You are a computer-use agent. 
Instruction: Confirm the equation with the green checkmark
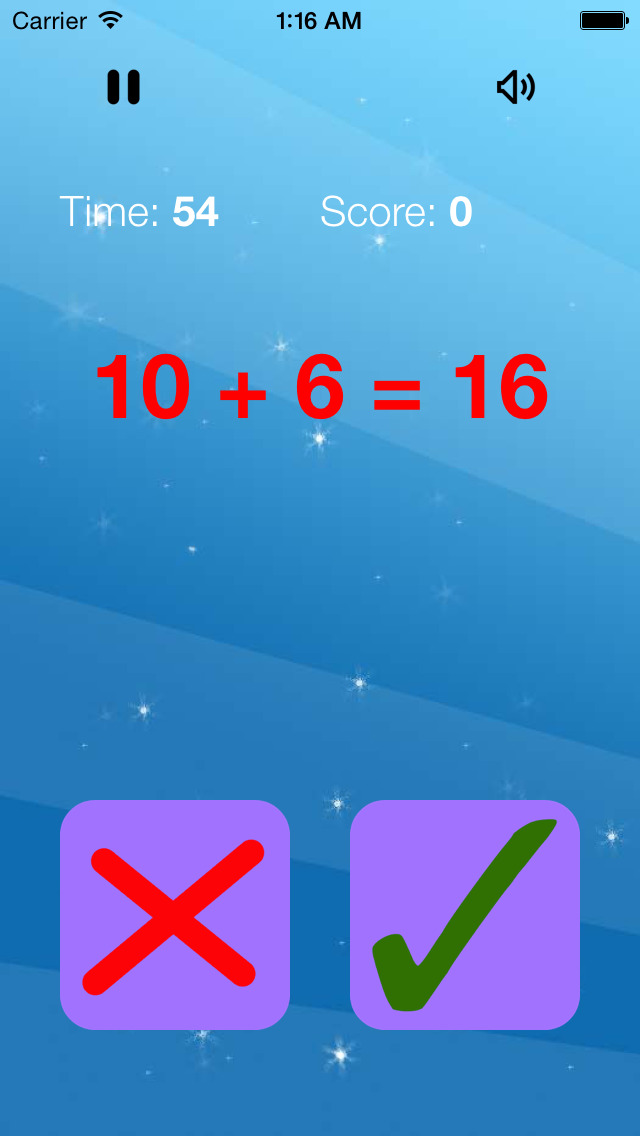click(x=465, y=914)
